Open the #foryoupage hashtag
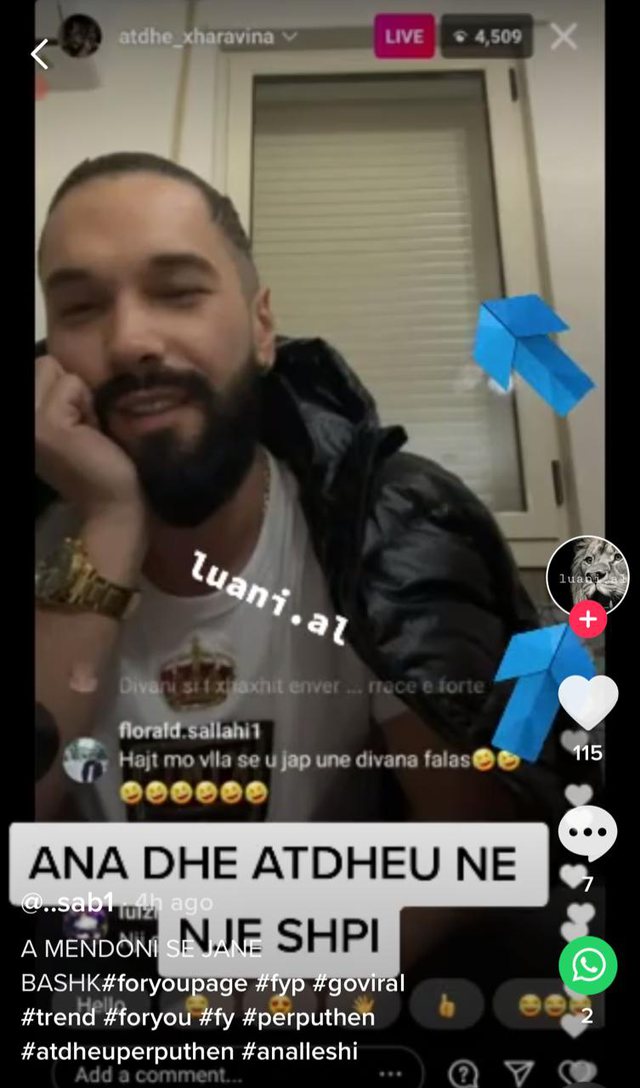640x1088 pixels. click(182, 983)
